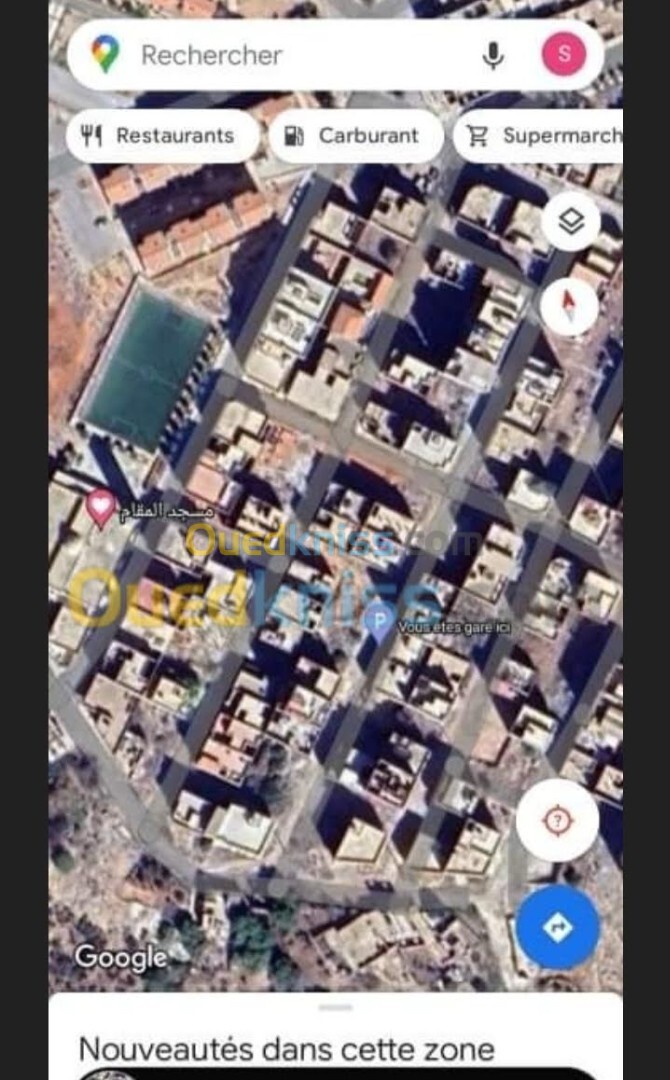Select the Restaurants chip
Screen dimensions: 670x1080
point(162,136)
